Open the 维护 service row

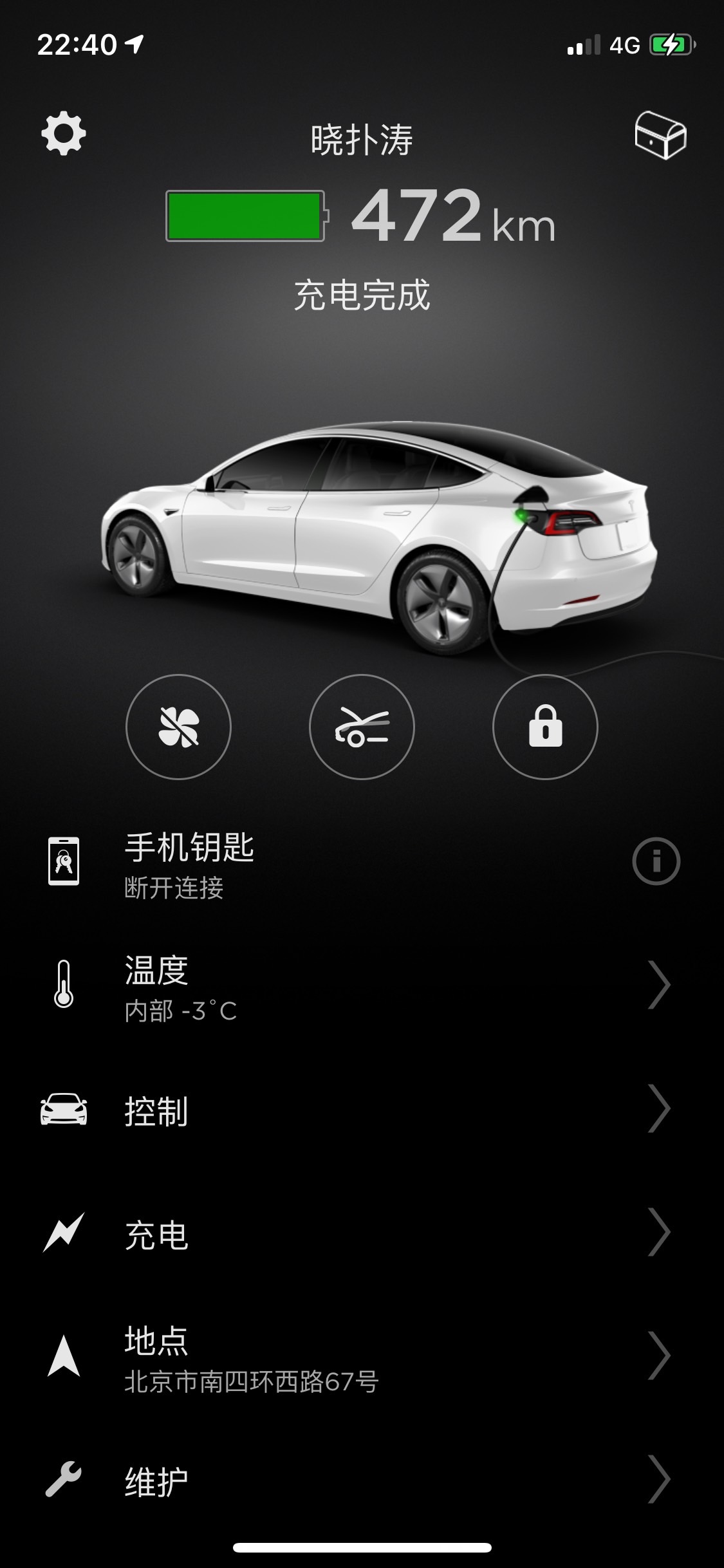click(x=360, y=1480)
